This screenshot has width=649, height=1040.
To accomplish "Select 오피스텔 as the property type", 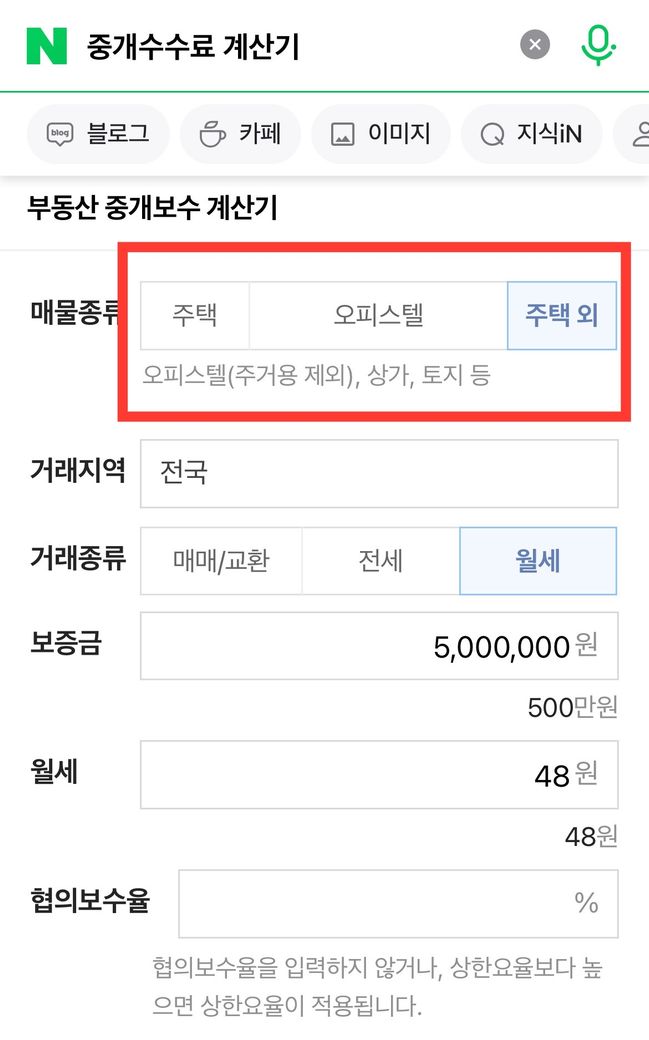I will click(x=378, y=315).
